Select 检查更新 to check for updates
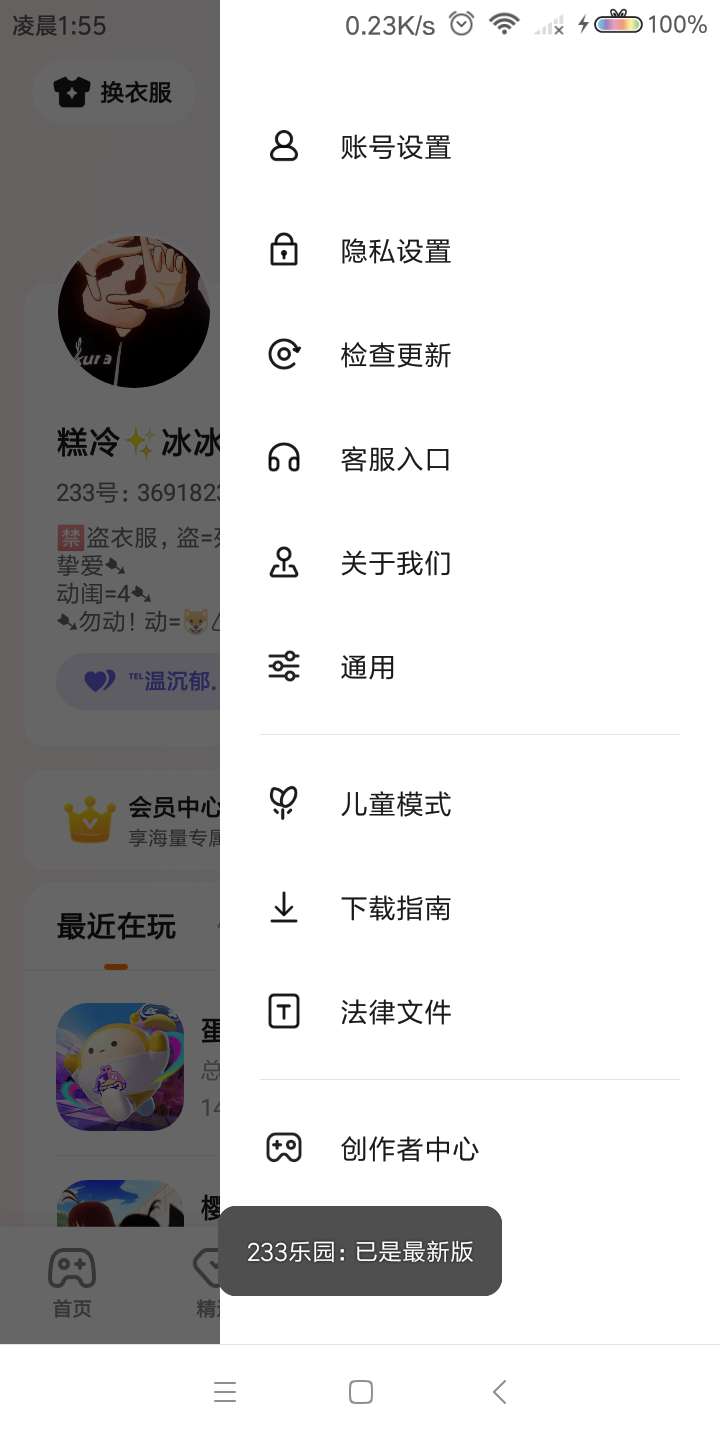 pos(396,355)
